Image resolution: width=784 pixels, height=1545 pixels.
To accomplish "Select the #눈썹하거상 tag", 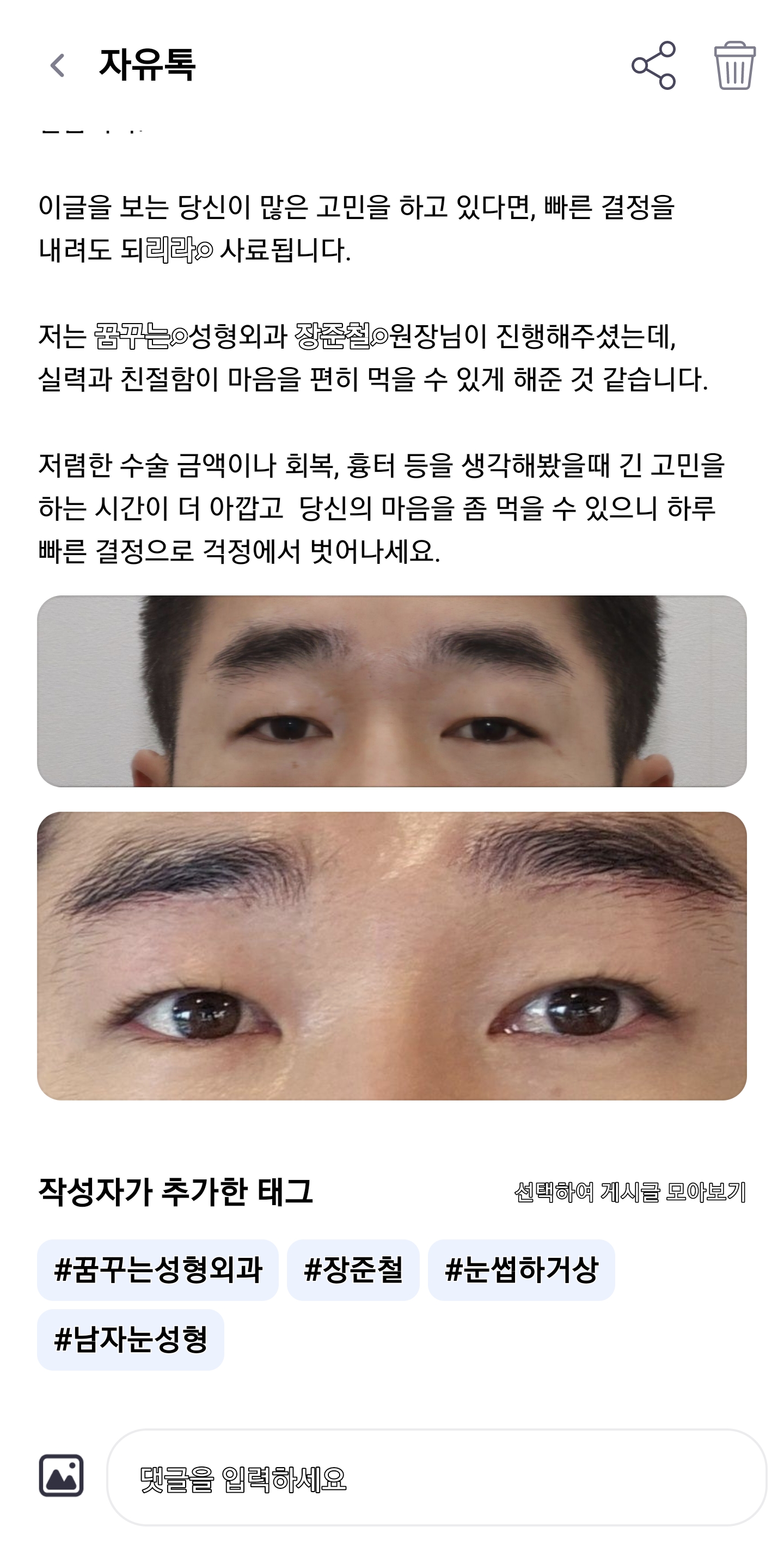I will (x=521, y=1270).
